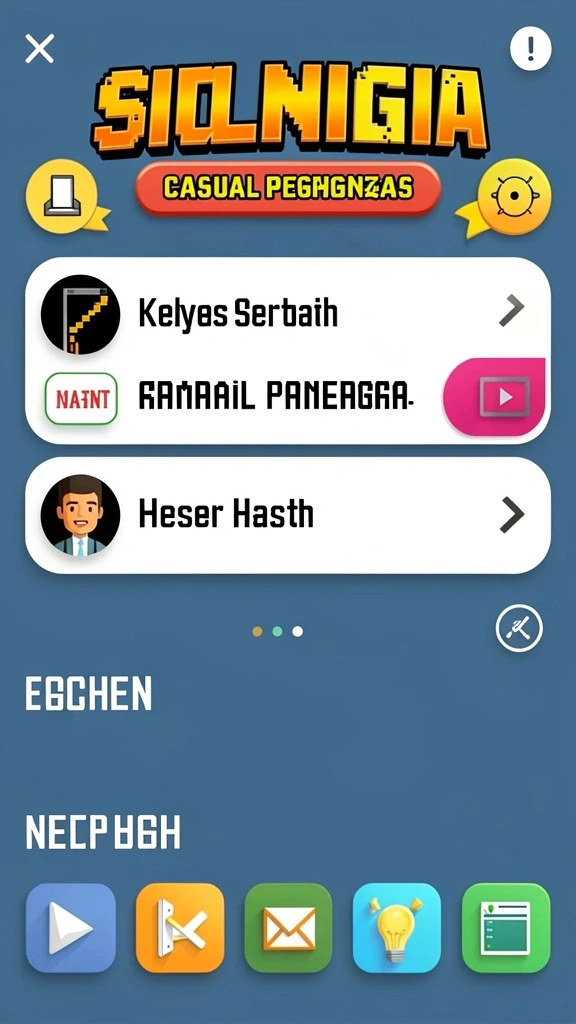The image size is (576, 1024).
Task: Launch the blue play arrow app icon
Action: tap(71, 927)
